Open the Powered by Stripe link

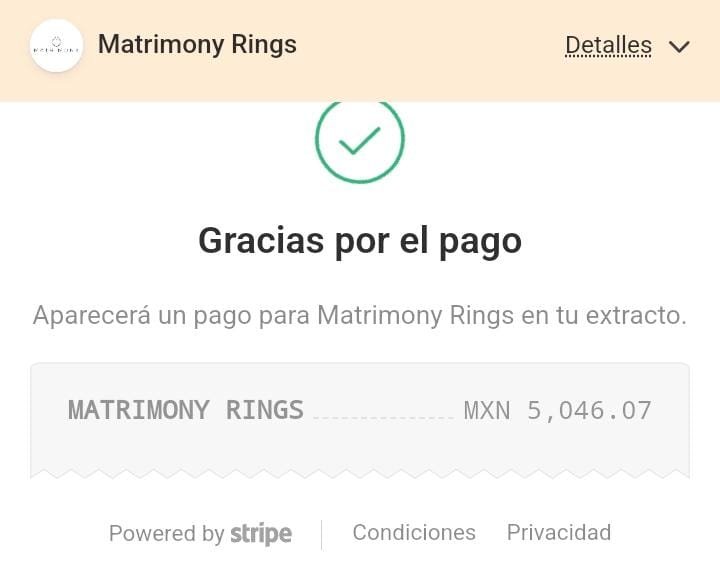click(200, 534)
